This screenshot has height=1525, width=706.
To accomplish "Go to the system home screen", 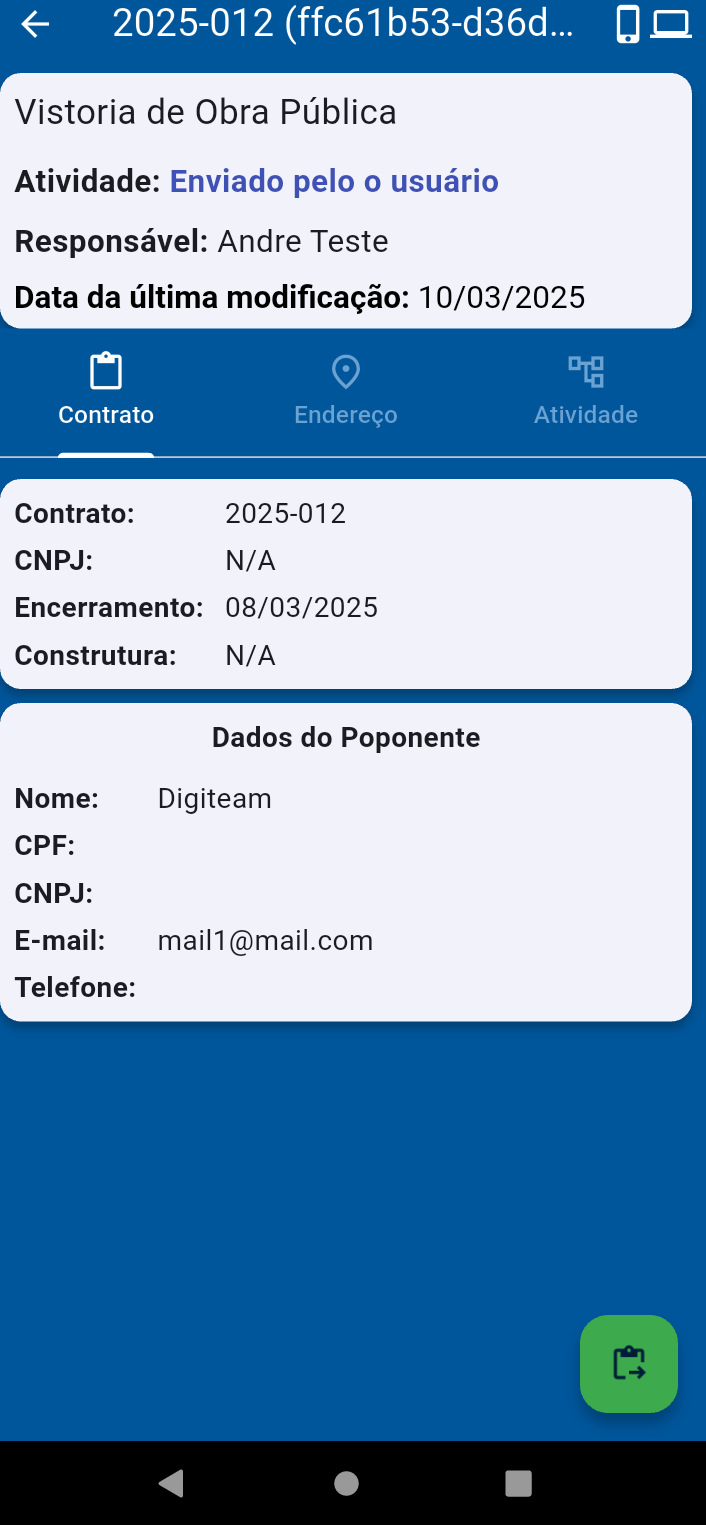I will 347,1483.
